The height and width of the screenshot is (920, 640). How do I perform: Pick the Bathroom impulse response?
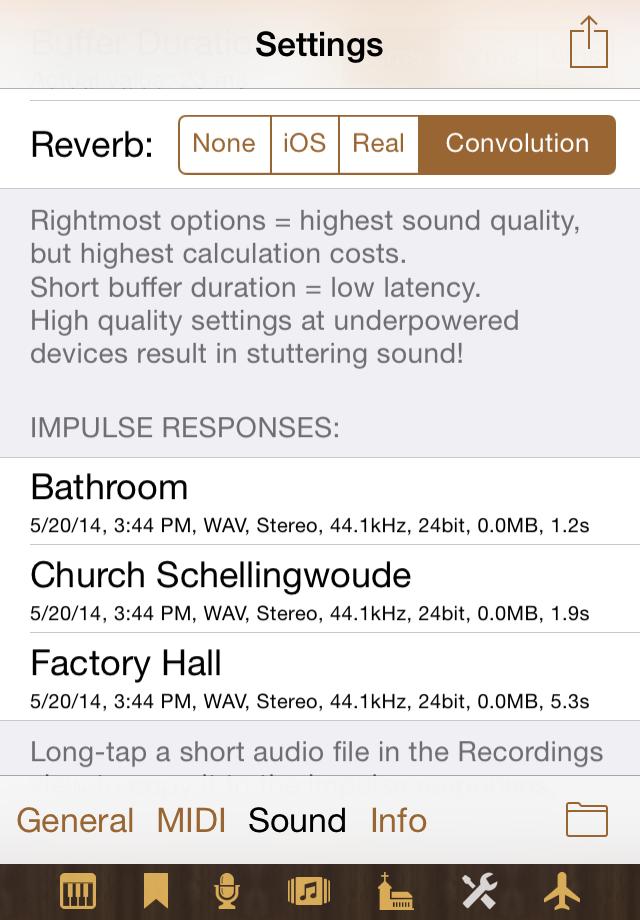tap(320, 501)
